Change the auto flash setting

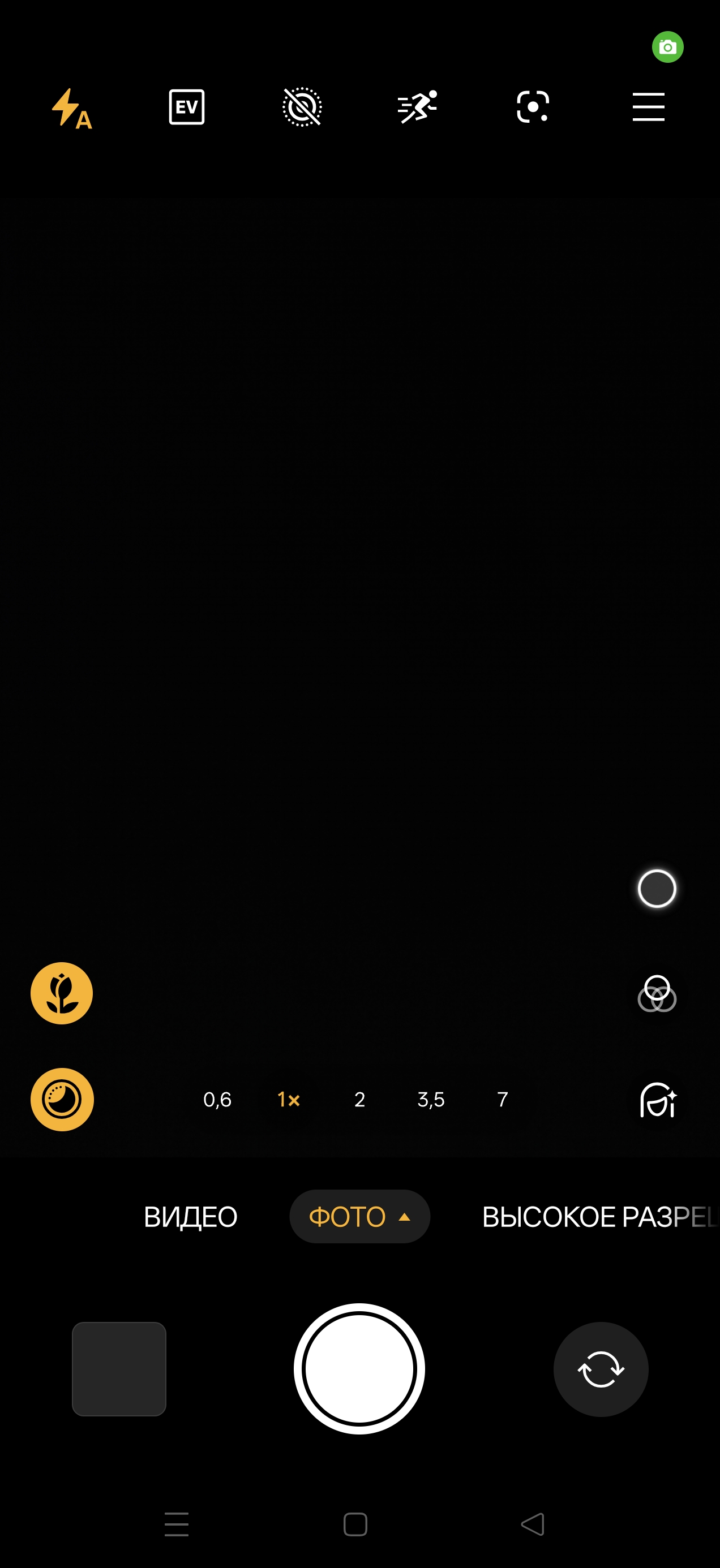pos(71,109)
